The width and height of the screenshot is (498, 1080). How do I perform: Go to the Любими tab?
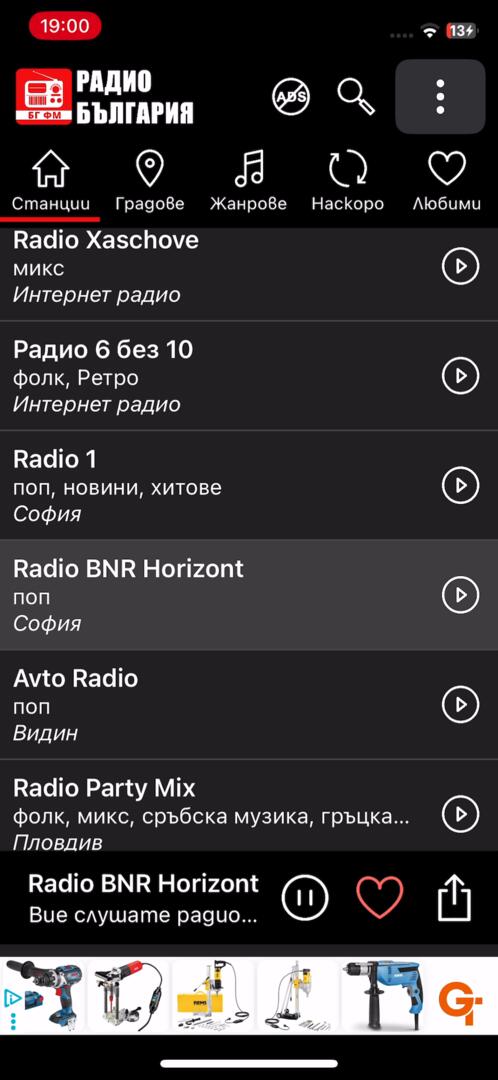coord(446,182)
